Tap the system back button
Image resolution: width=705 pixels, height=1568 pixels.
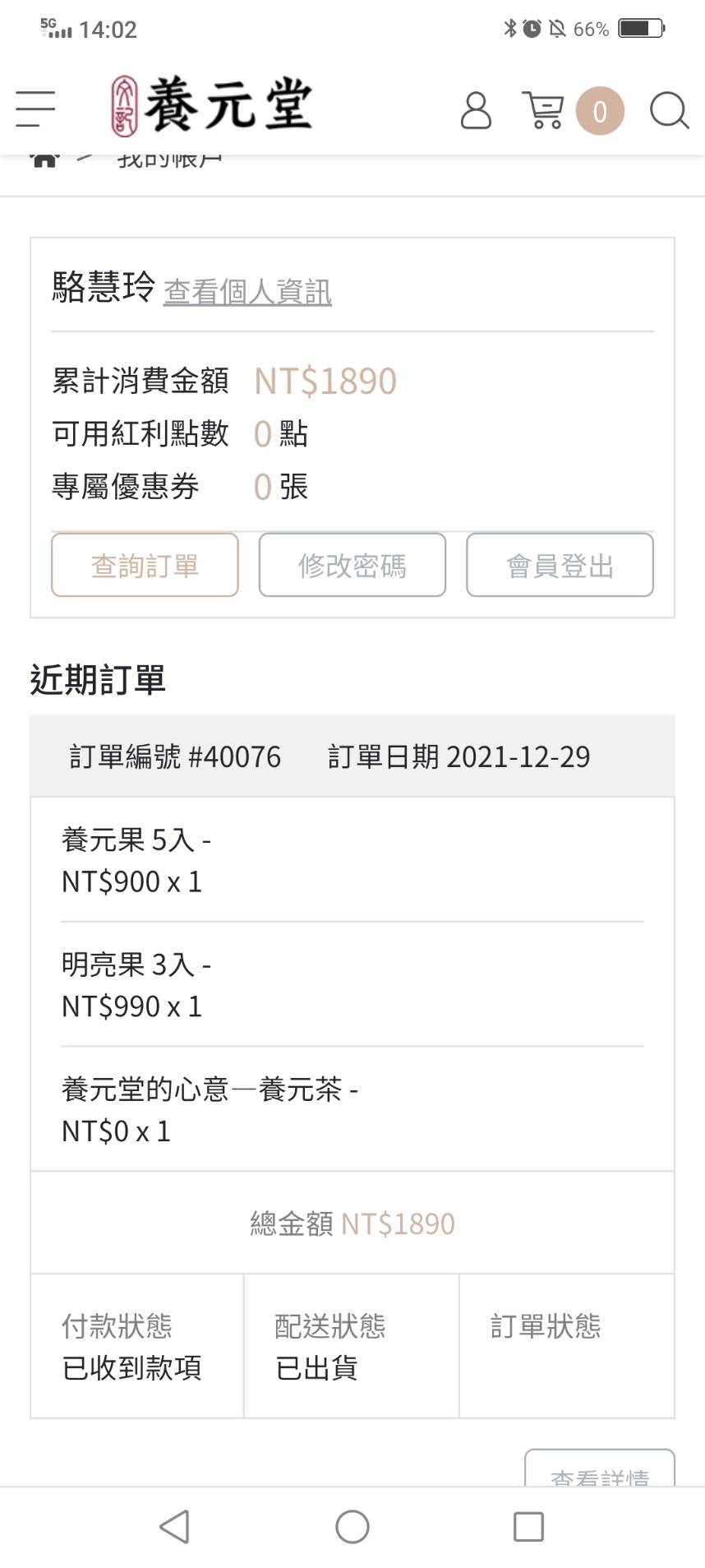pos(175,1527)
